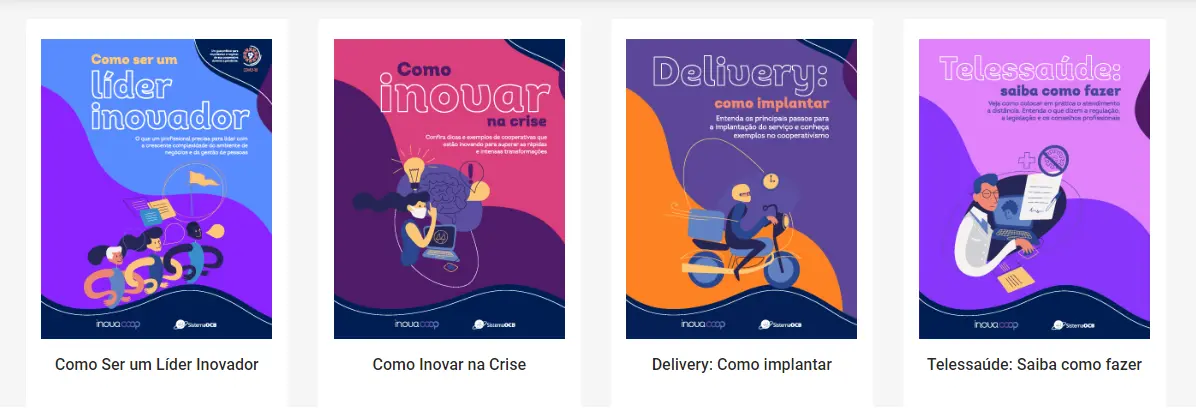This screenshot has width=1196, height=408.
Task: Open the Como Inovar na Crise e-book
Action: pyautogui.click(x=449, y=190)
